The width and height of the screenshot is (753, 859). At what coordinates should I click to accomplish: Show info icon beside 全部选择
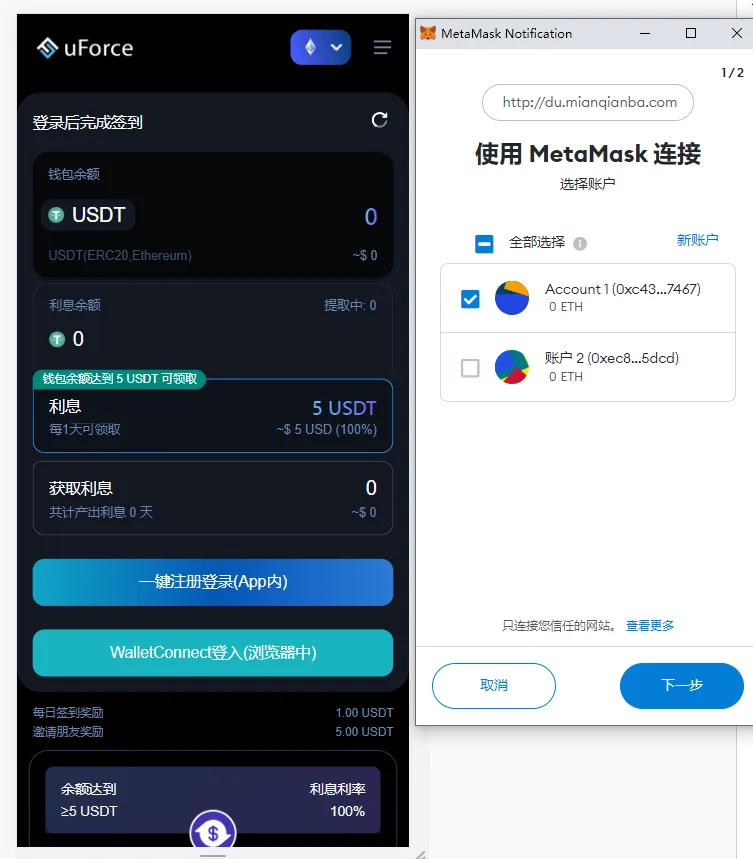pyautogui.click(x=580, y=243)
